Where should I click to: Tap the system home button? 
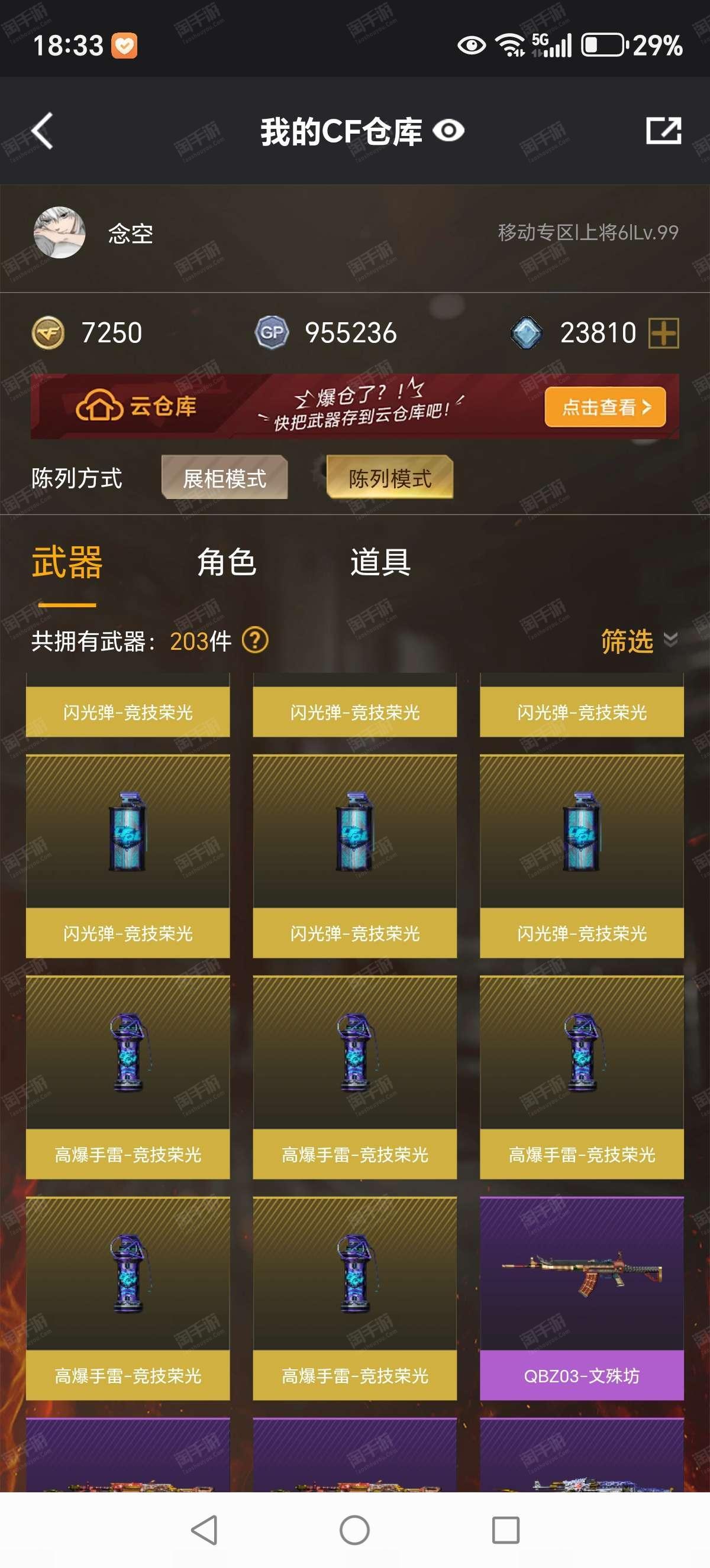[354, 1530]
